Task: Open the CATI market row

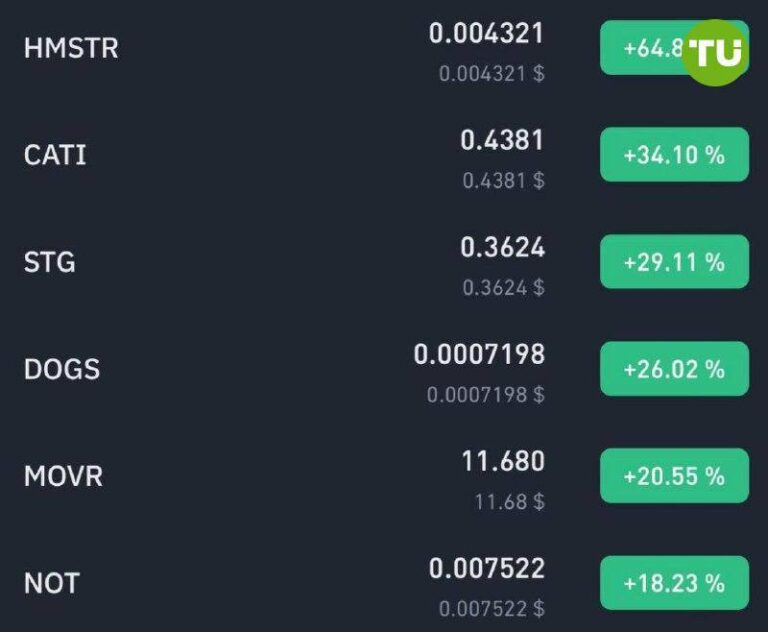Action: tap(55, 155)
